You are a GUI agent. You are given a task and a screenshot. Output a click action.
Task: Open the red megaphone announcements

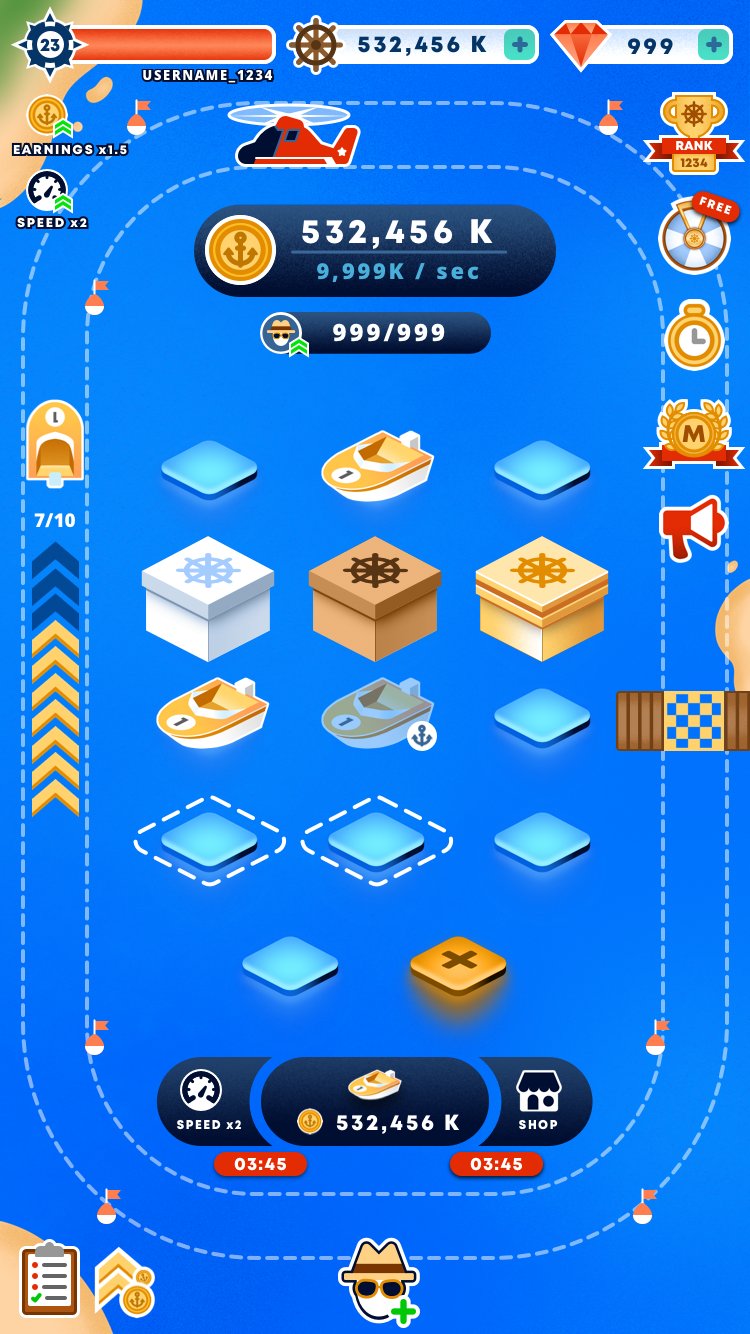tap(692, 526)
